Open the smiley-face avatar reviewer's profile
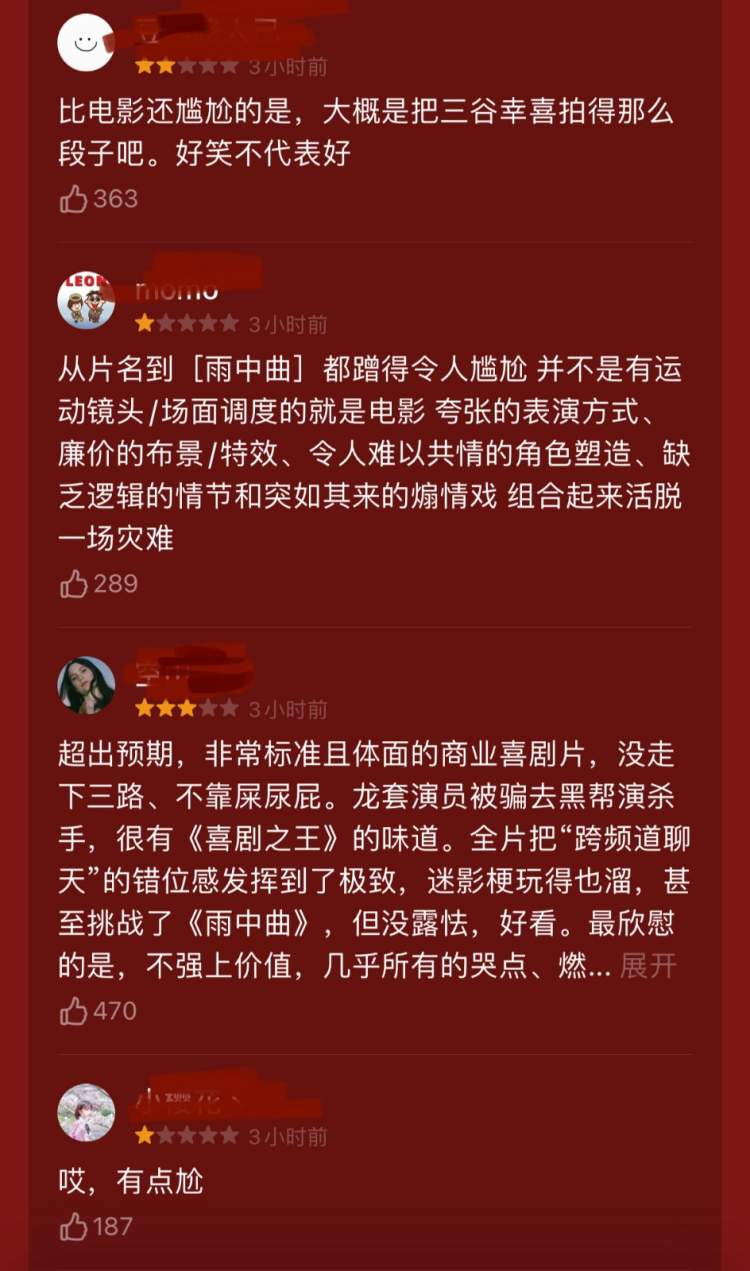 pos(86,42)
